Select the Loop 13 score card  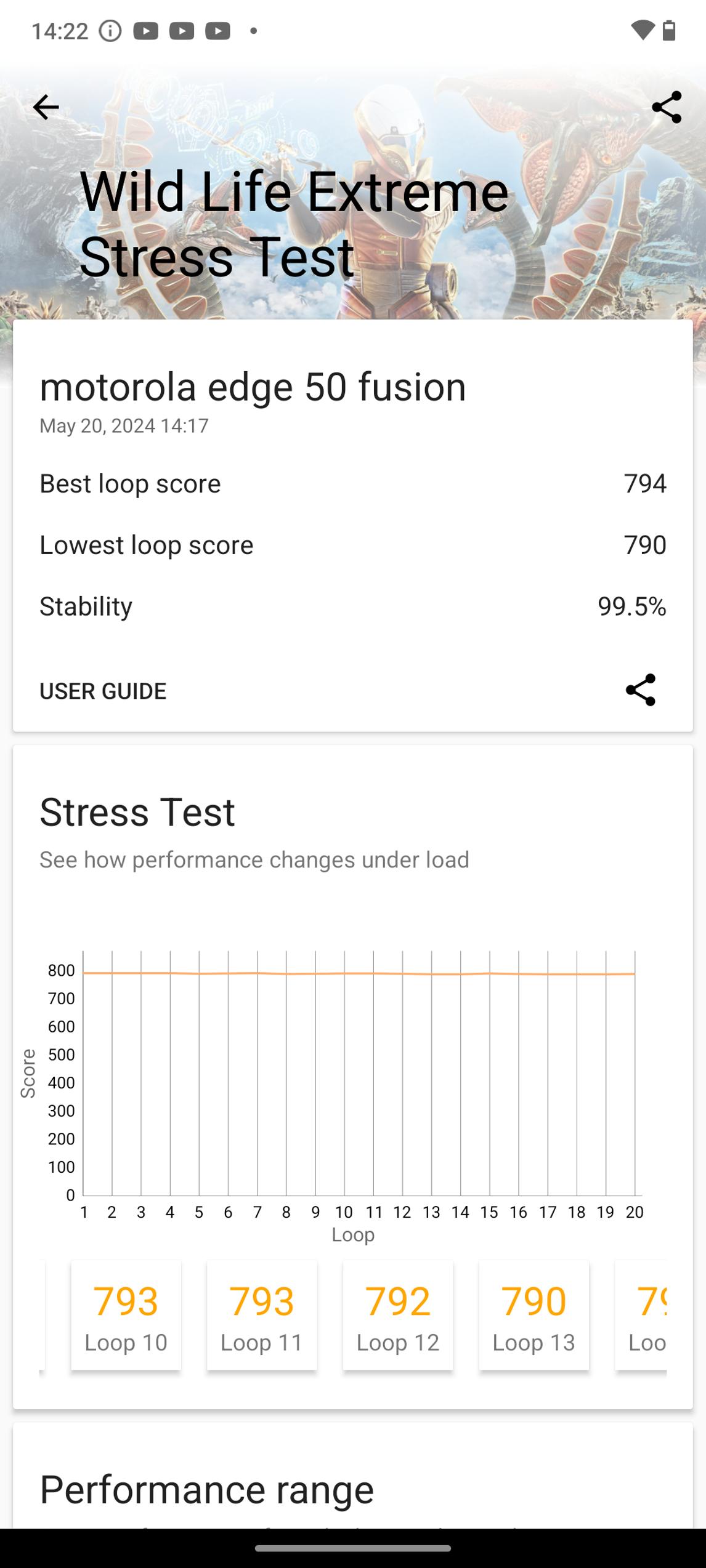534,1315
